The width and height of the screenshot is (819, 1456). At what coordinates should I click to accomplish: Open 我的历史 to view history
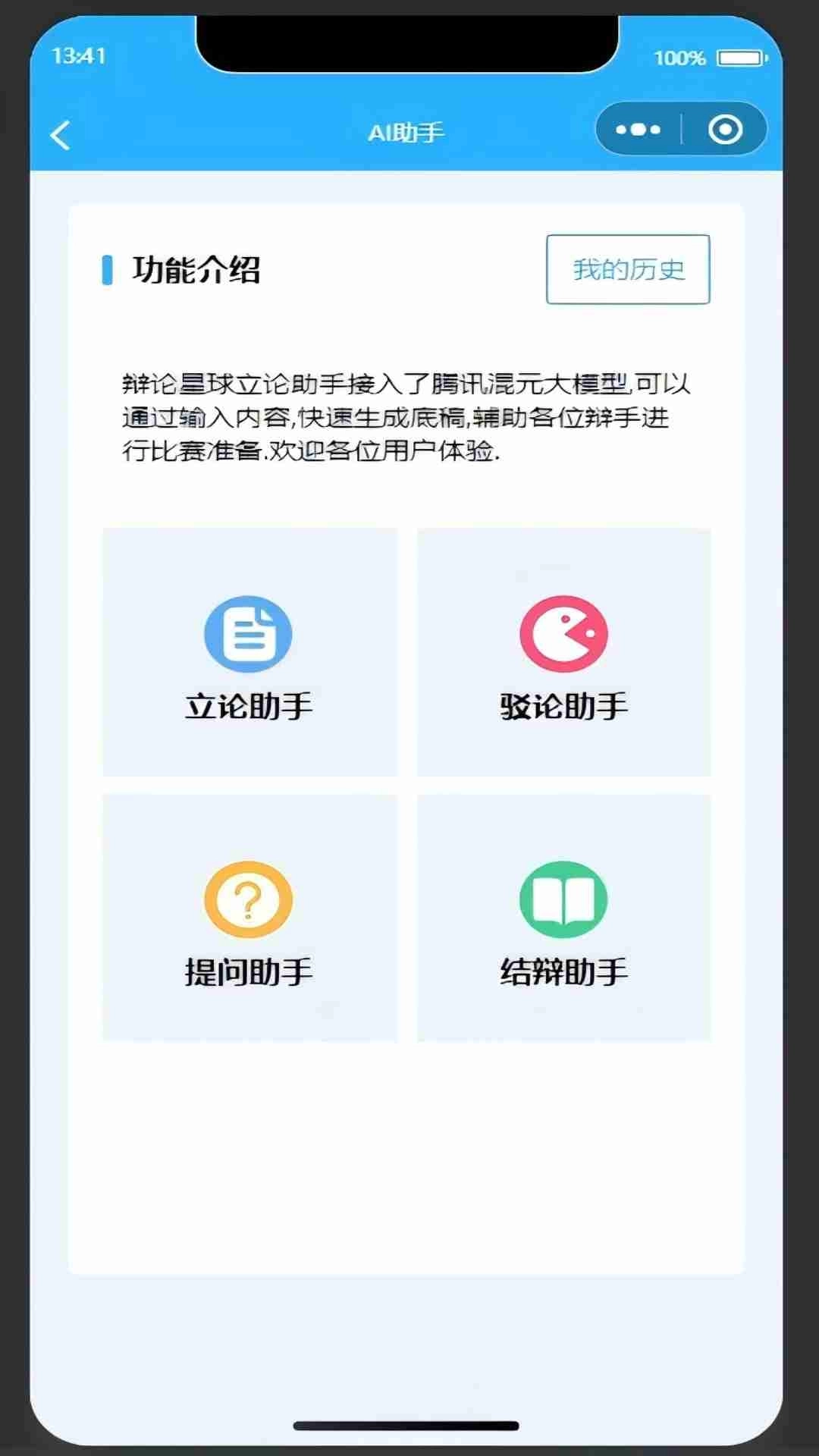coord(628,269)
